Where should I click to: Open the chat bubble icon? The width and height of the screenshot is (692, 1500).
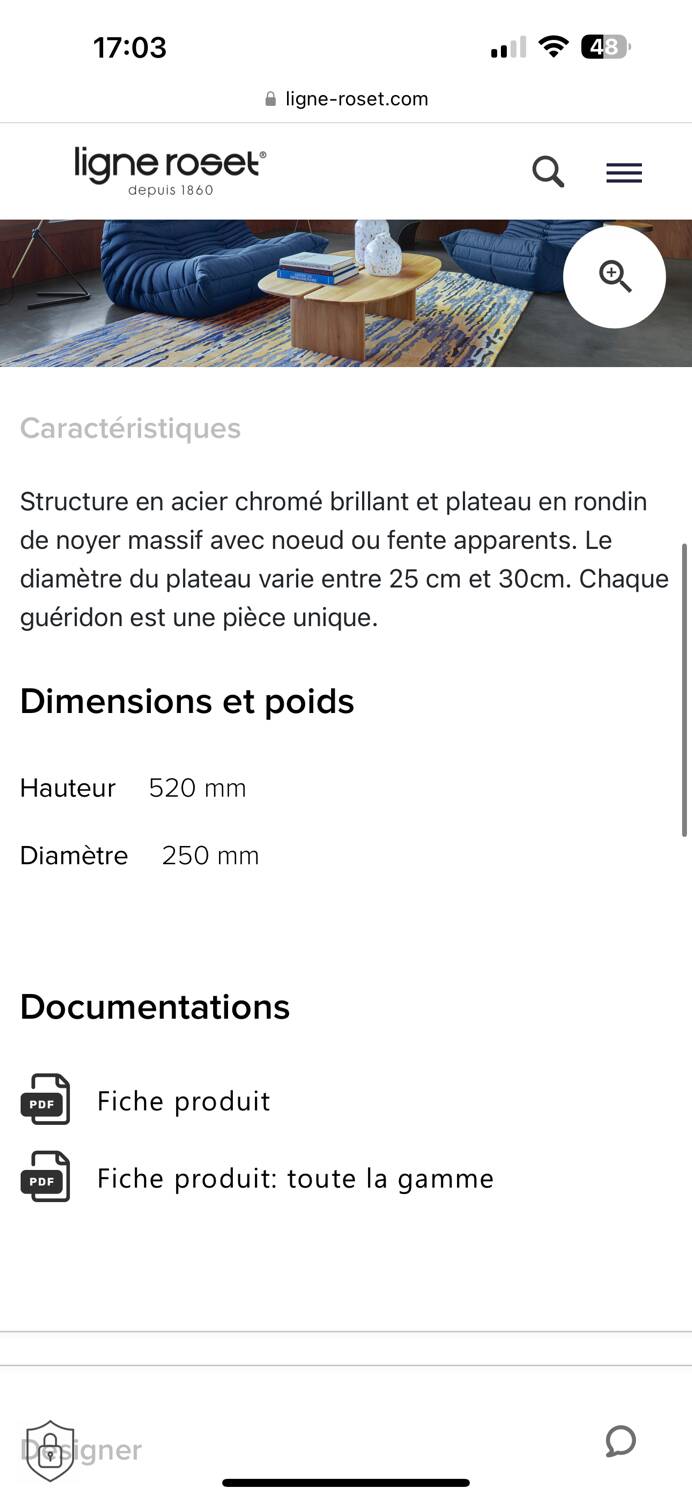click(620, 1441)
